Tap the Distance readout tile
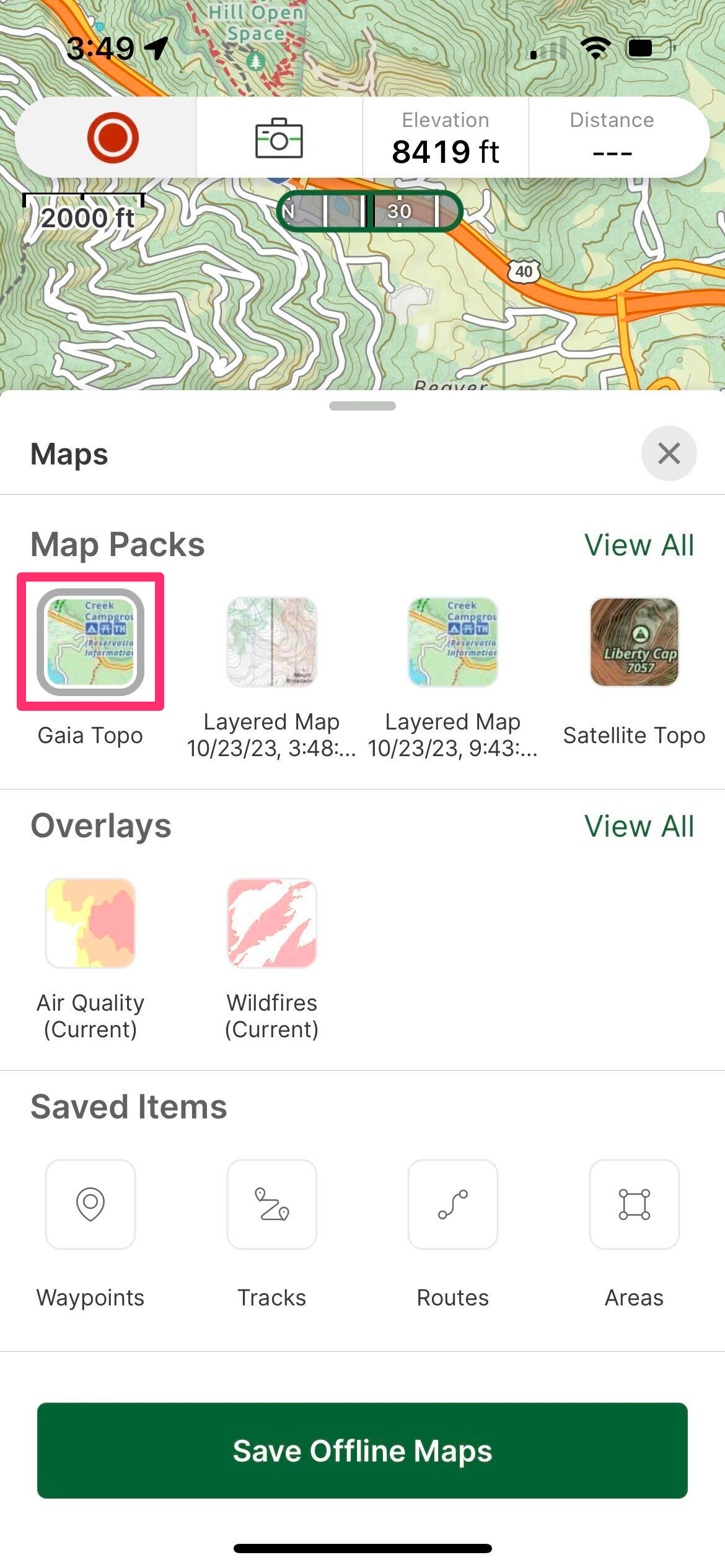The image size is (725, 1568). pyautogui.click(x=612, y=137)
